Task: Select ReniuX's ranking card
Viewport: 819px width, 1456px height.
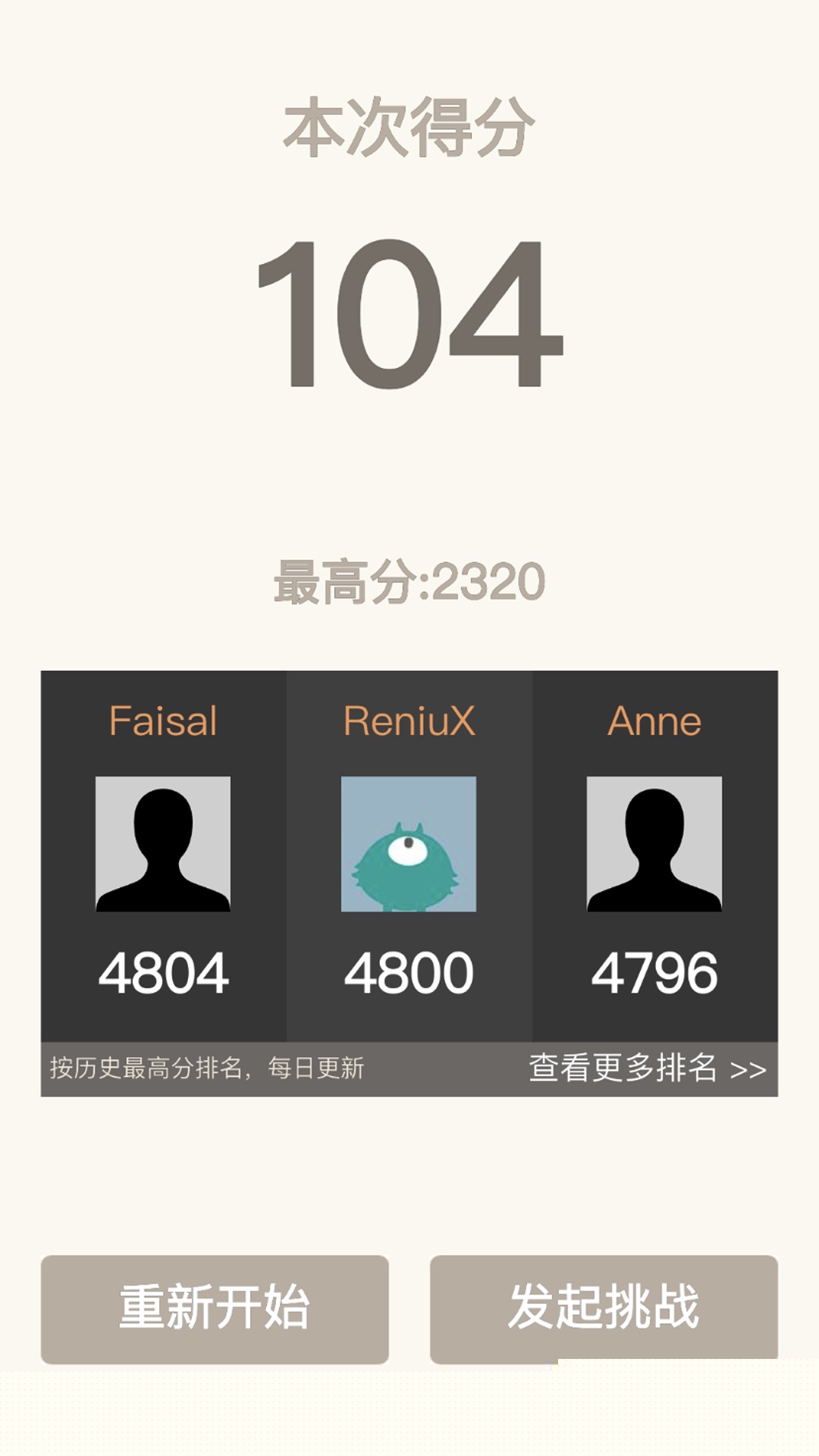Action: click(x=409, y=855)
